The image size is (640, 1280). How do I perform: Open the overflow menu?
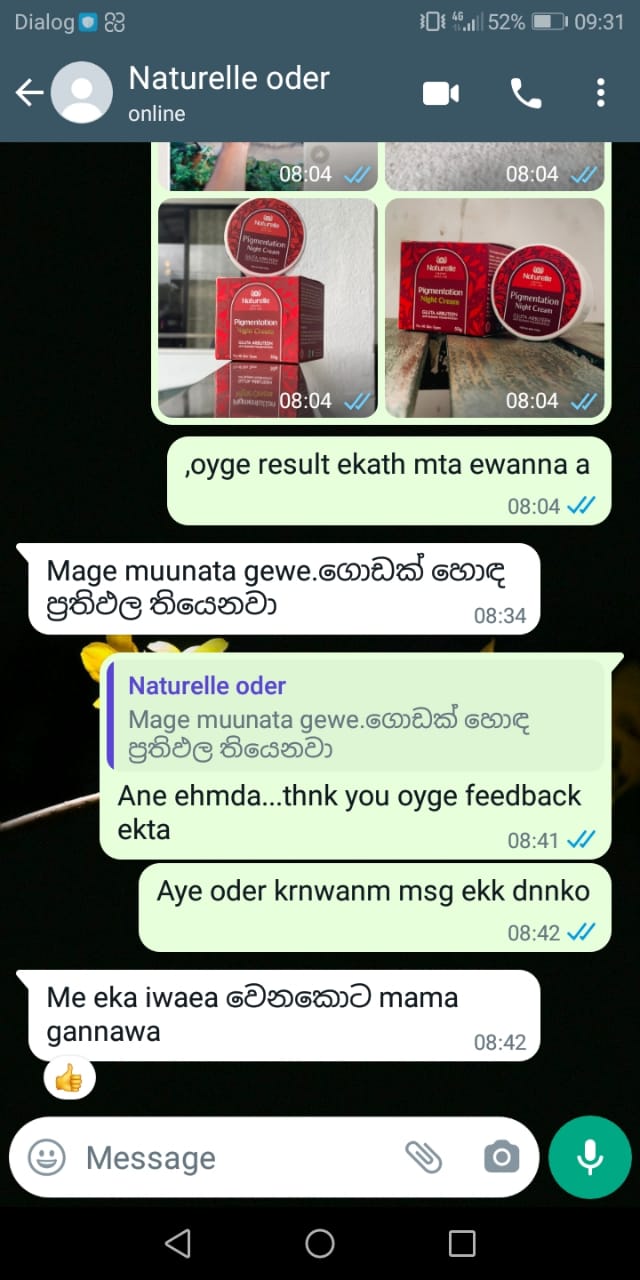click(x=600, y=93)
